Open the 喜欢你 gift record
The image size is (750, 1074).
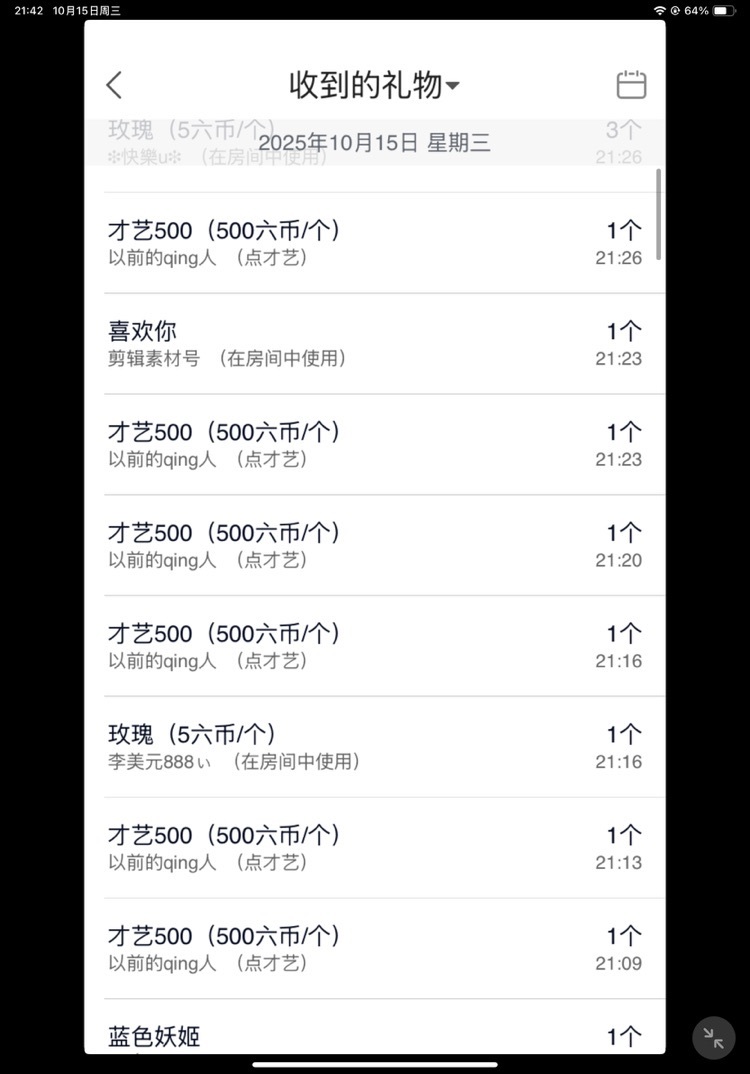point(374,343)
